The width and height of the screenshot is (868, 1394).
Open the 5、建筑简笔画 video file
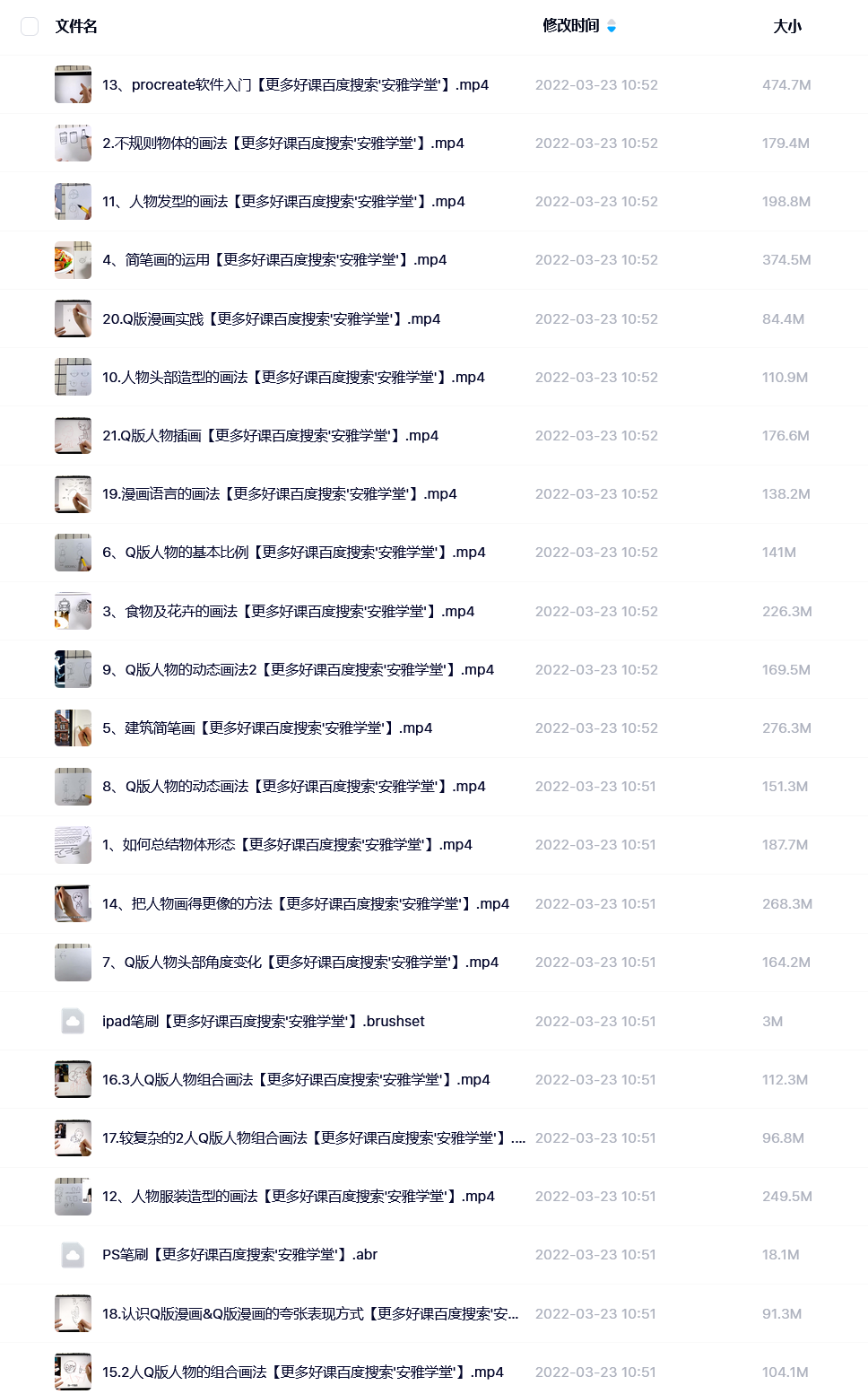click(x=267, y=728)
